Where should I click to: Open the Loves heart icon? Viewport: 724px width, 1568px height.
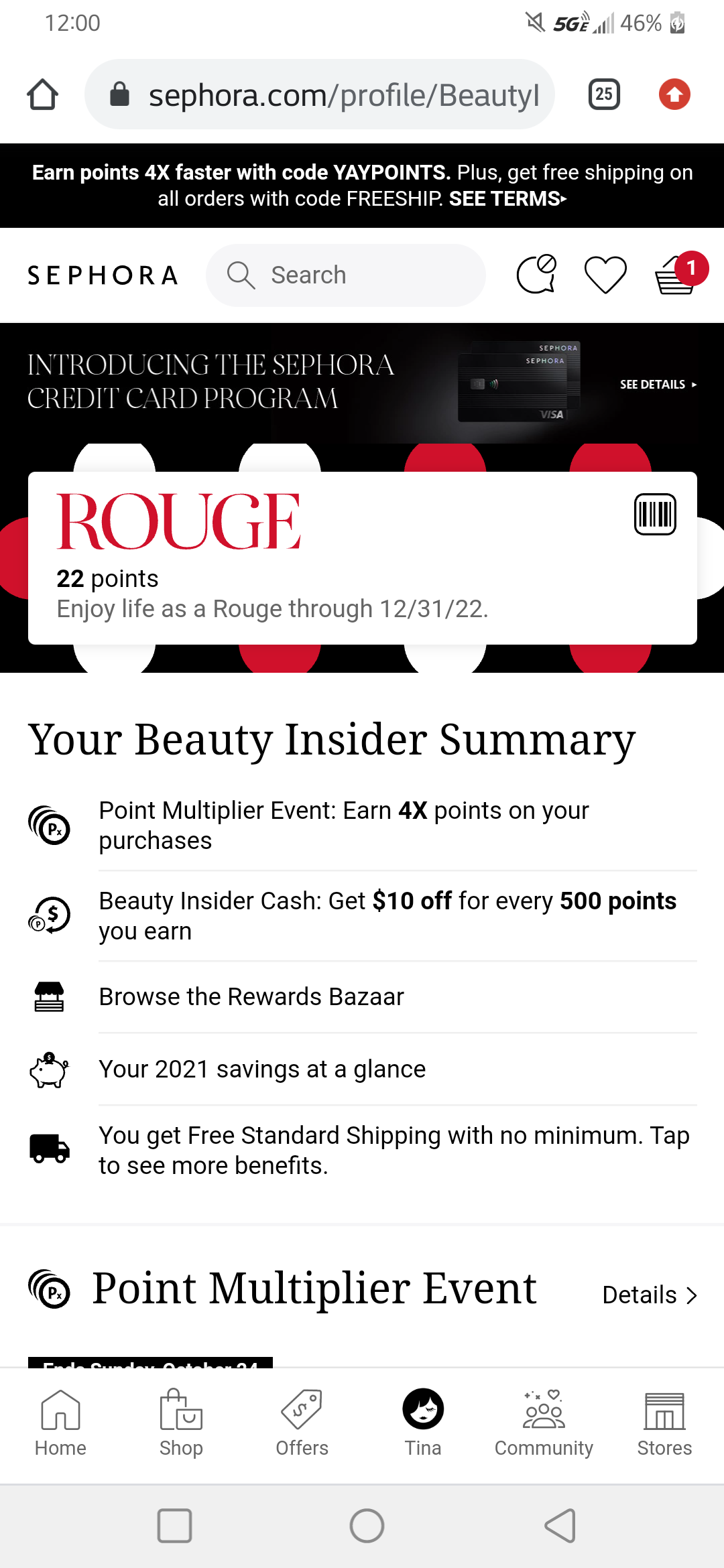[605, 275]
